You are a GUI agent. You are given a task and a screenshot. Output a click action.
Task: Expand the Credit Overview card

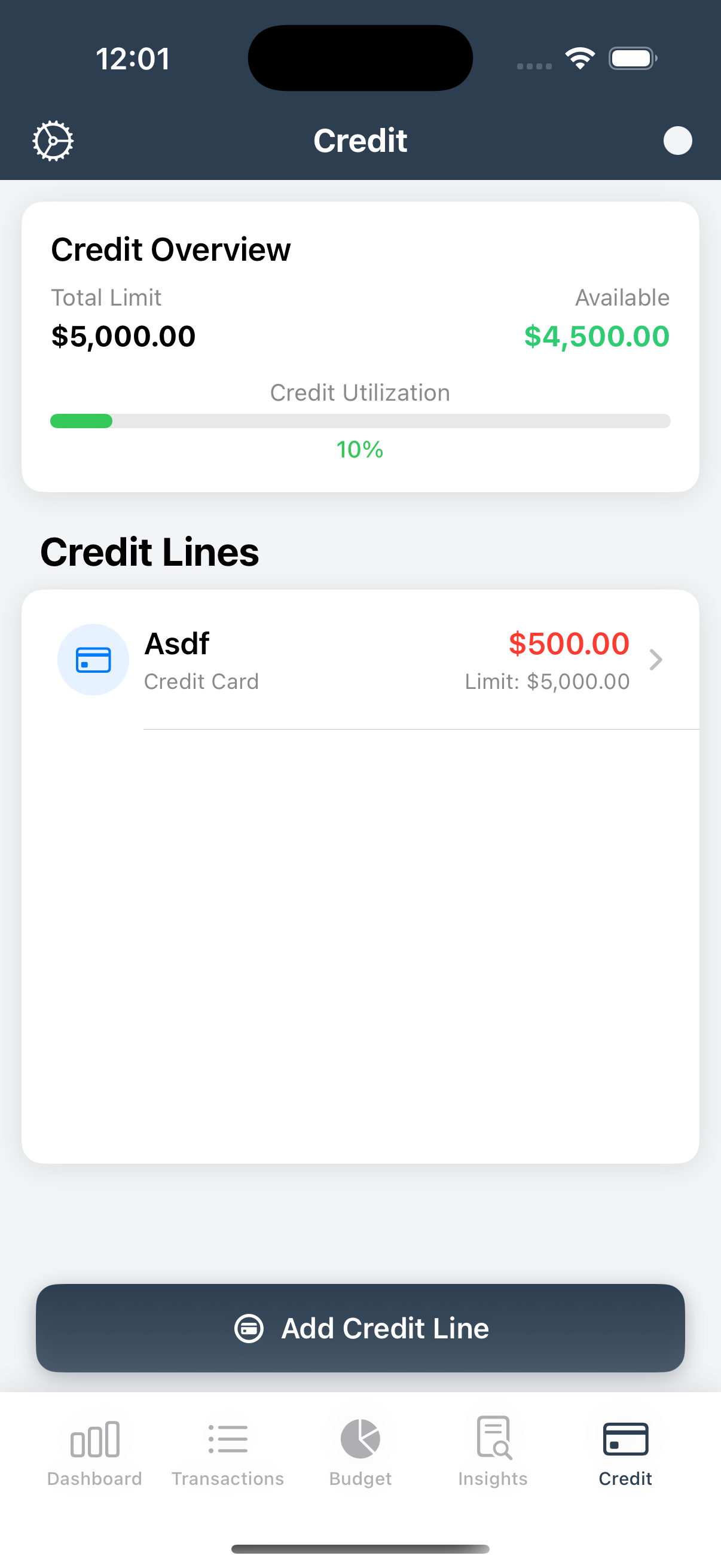[x=359, y=344]
